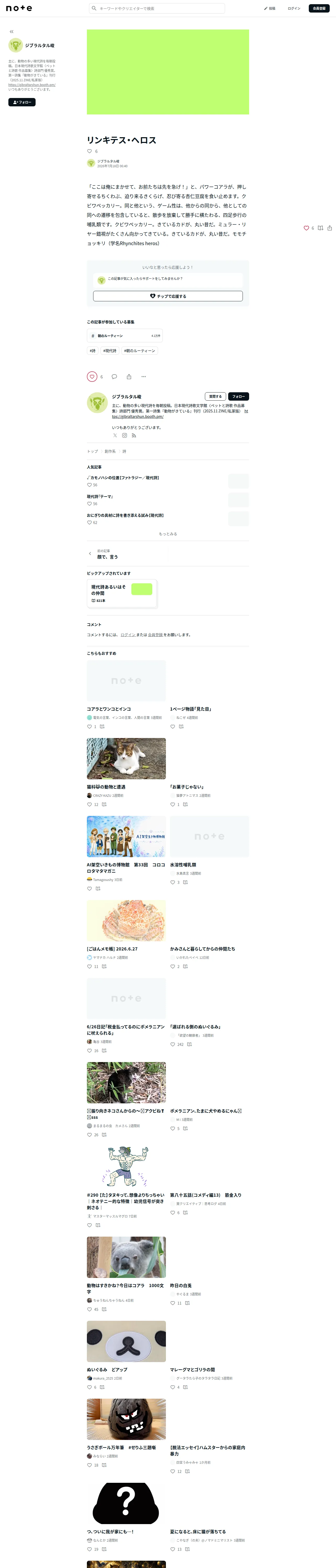Support the article via チップで応援する button
Screen dimensions: 336x1568
pos(168,296)
